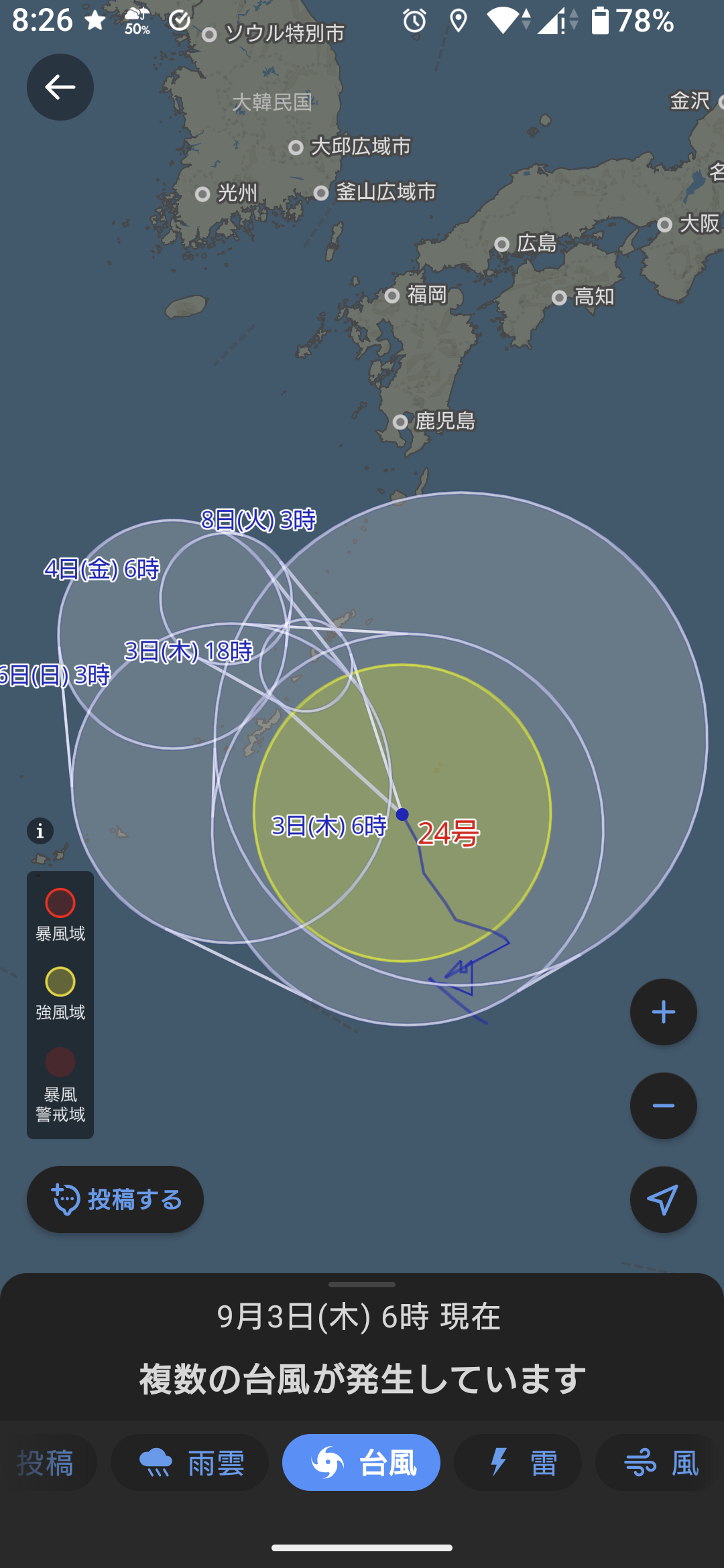
Task: Select typhoon 24号 on the map
Action: coord(448,834)
